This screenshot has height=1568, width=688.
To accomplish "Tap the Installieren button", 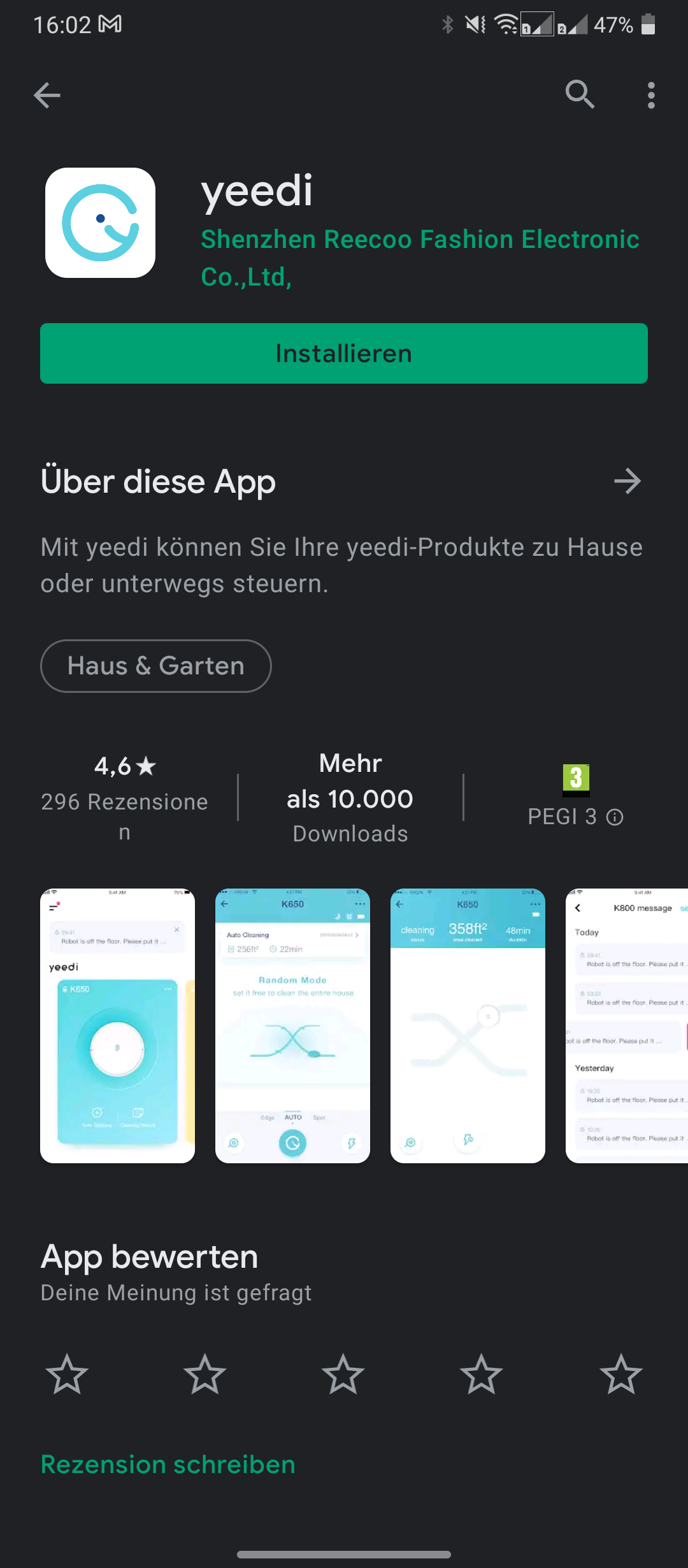I will coord(344,353).
